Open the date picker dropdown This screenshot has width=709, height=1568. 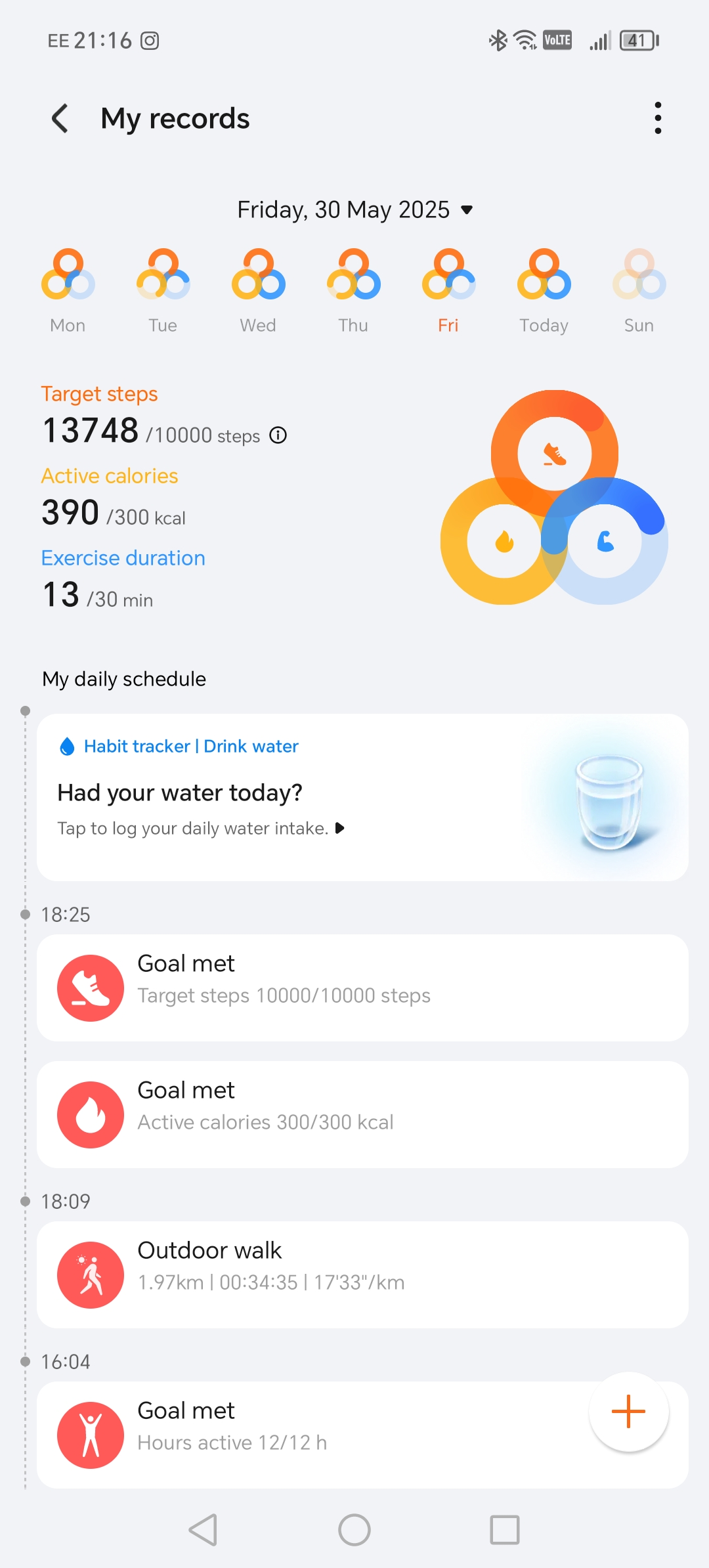[354, 210]
